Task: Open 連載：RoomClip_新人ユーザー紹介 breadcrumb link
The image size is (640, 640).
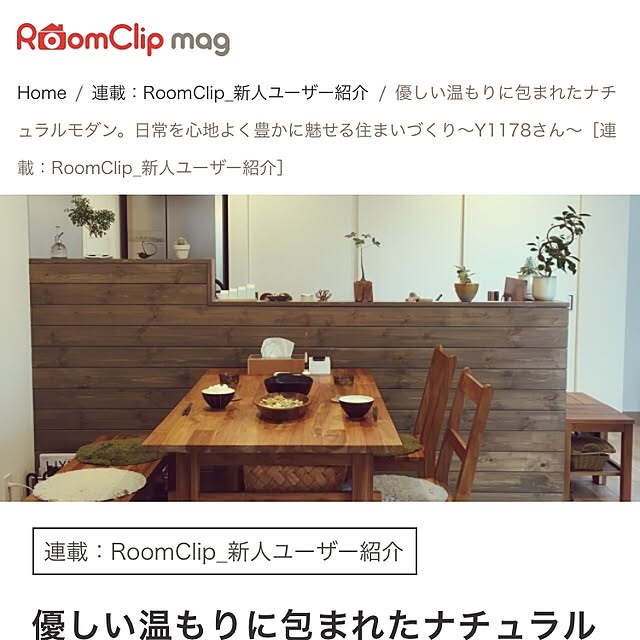Action: click(230, 93)
